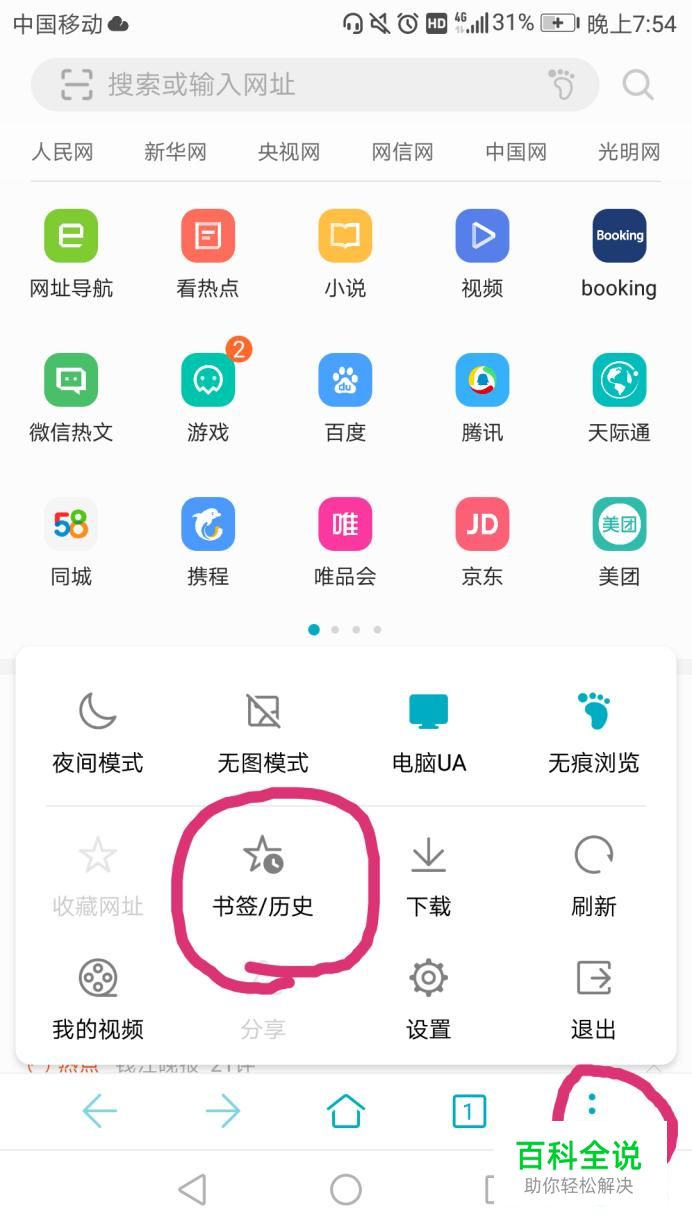
Task: Open 设置 settings
Action: [x=428, y=997]
